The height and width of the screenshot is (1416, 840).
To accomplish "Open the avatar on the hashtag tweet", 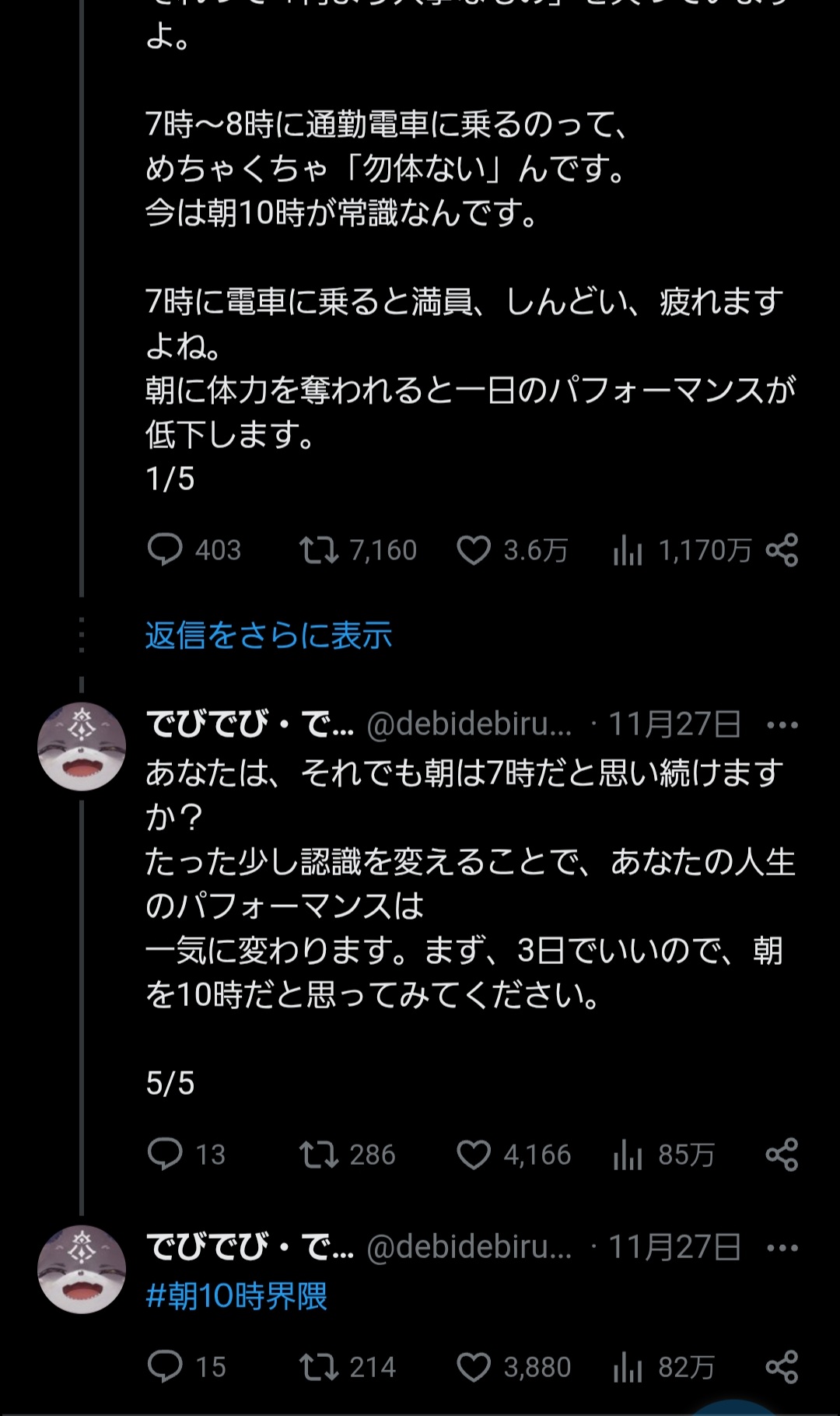I will coord(82,1270).
